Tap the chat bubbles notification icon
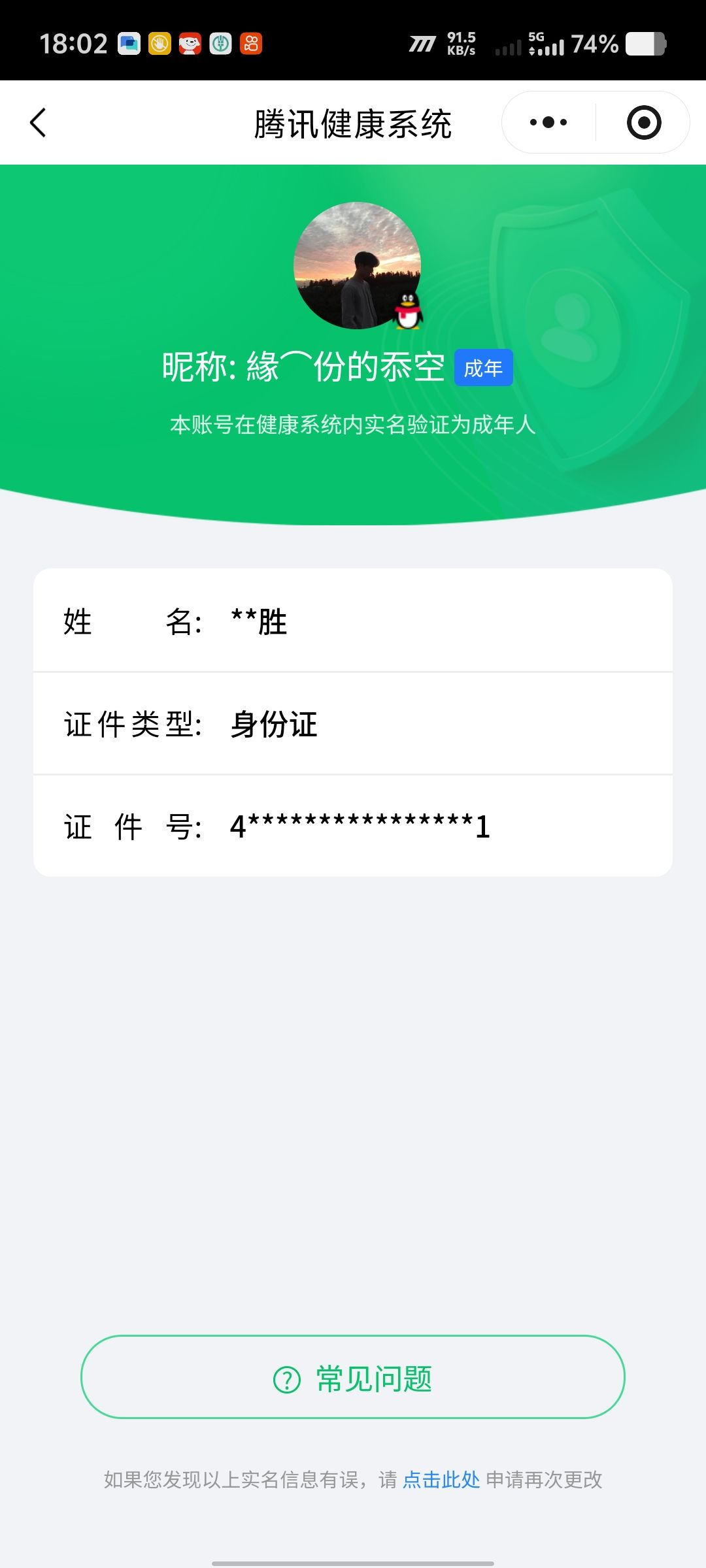Screen dimensions: 706x1568 tap(128, 44)
